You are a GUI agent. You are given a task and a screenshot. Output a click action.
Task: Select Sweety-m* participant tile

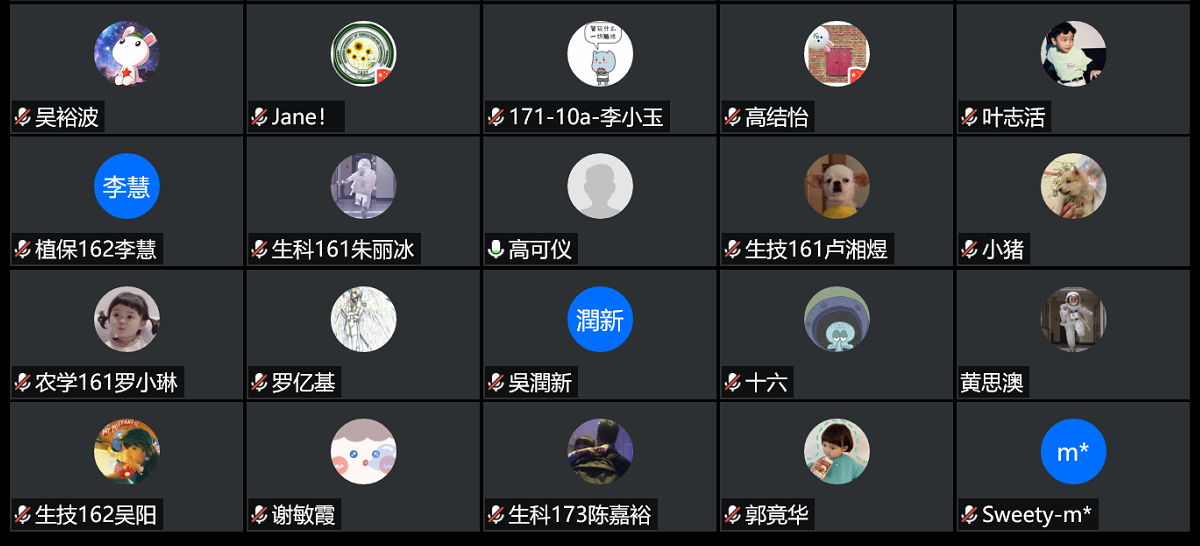1074,467
